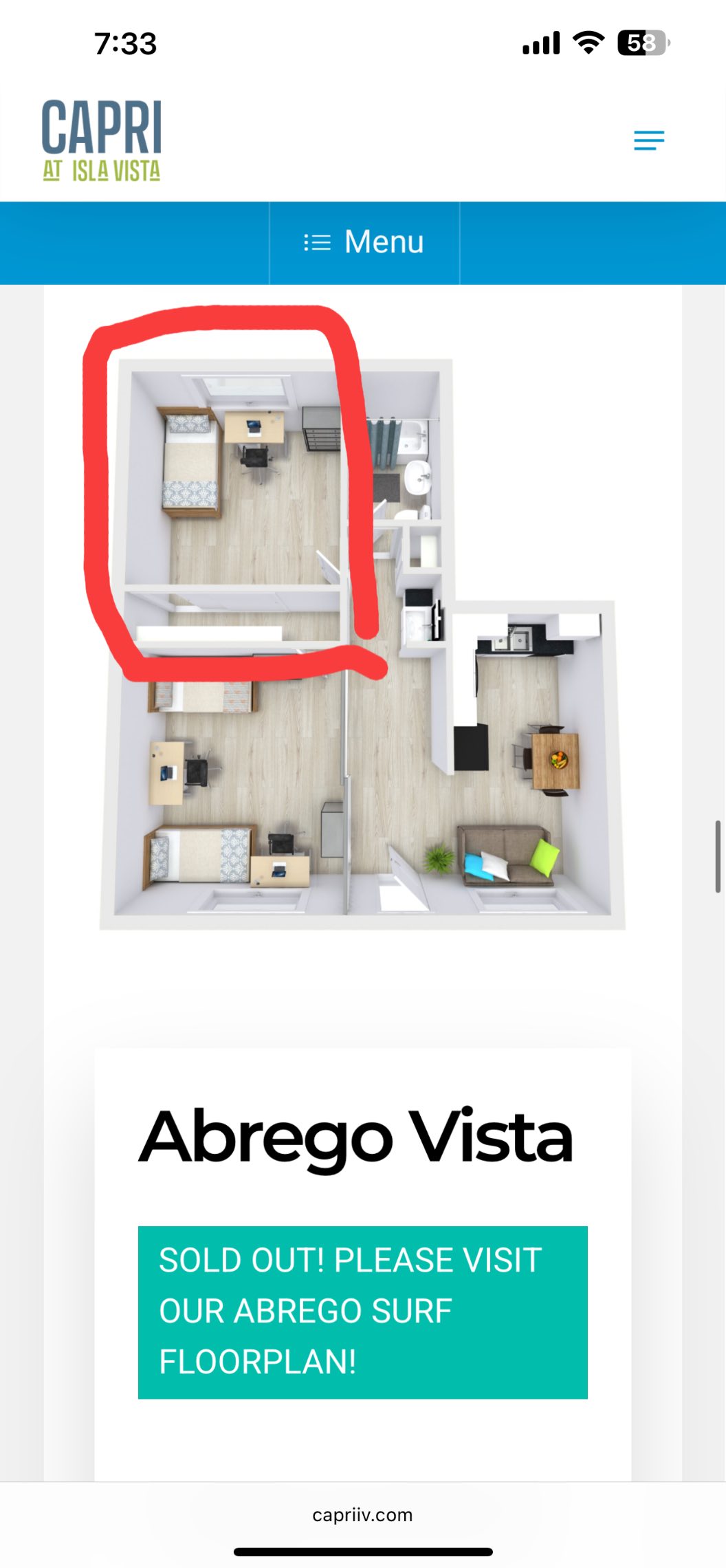Tap the capriiv.com address bar
This screenshot has width=726, height=1568.
click(x=362, y=1514)
